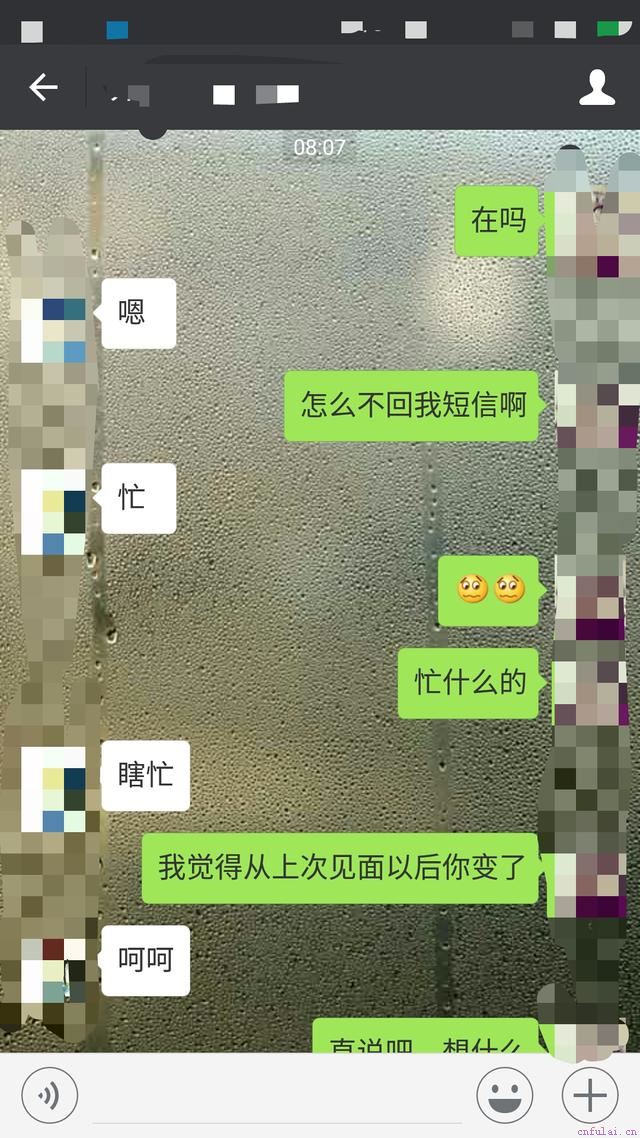Open the contact profile icon
640x1138 pixels.
point(597,88)
